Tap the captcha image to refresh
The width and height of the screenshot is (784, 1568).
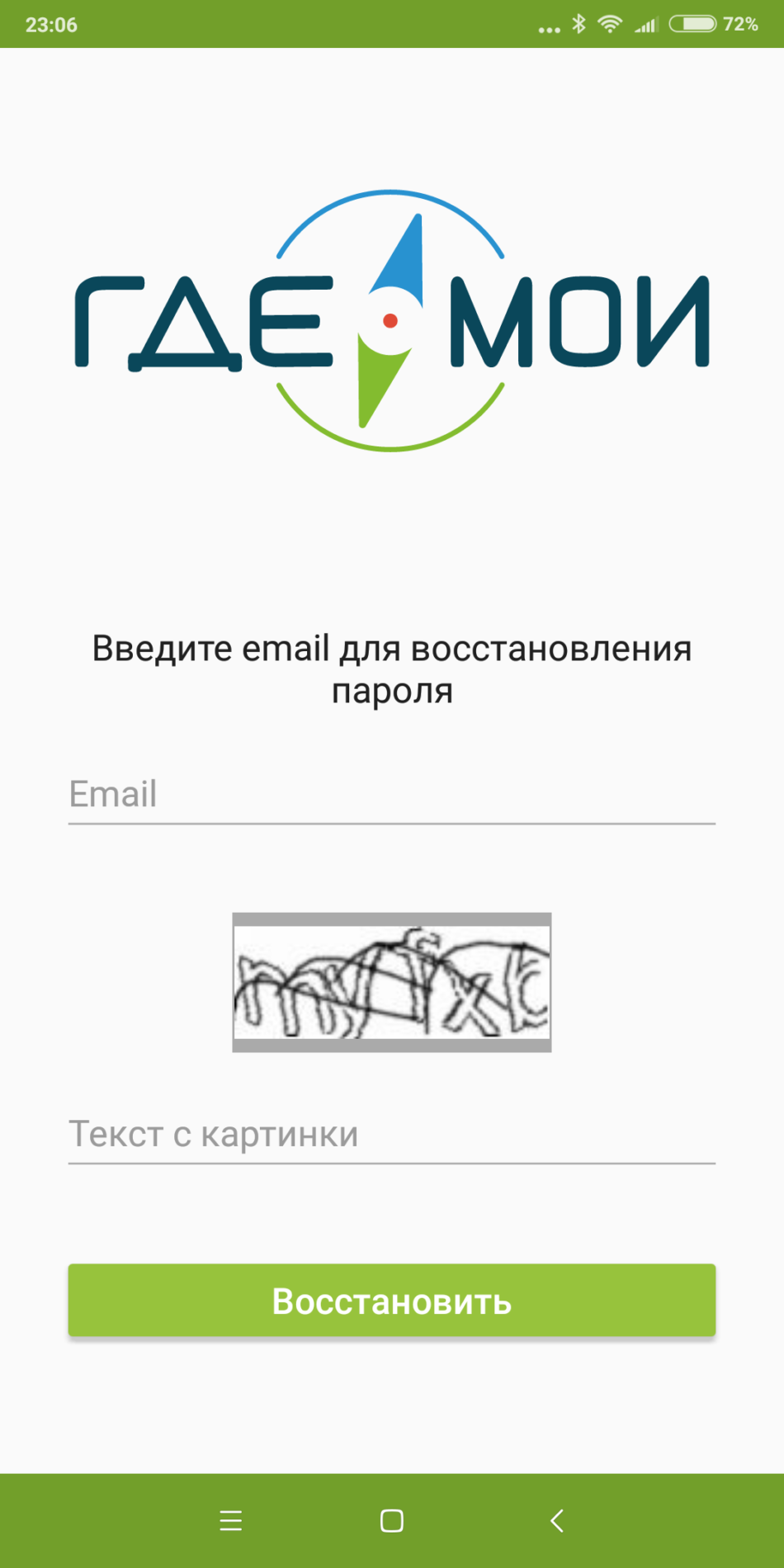(x=391, y=982)
